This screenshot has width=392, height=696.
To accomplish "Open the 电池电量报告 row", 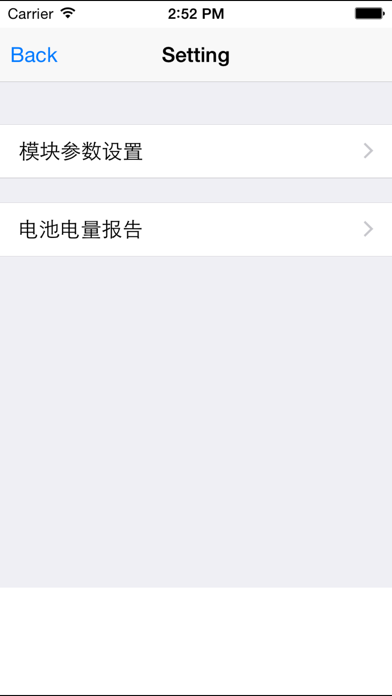I will tap(196, 229).
